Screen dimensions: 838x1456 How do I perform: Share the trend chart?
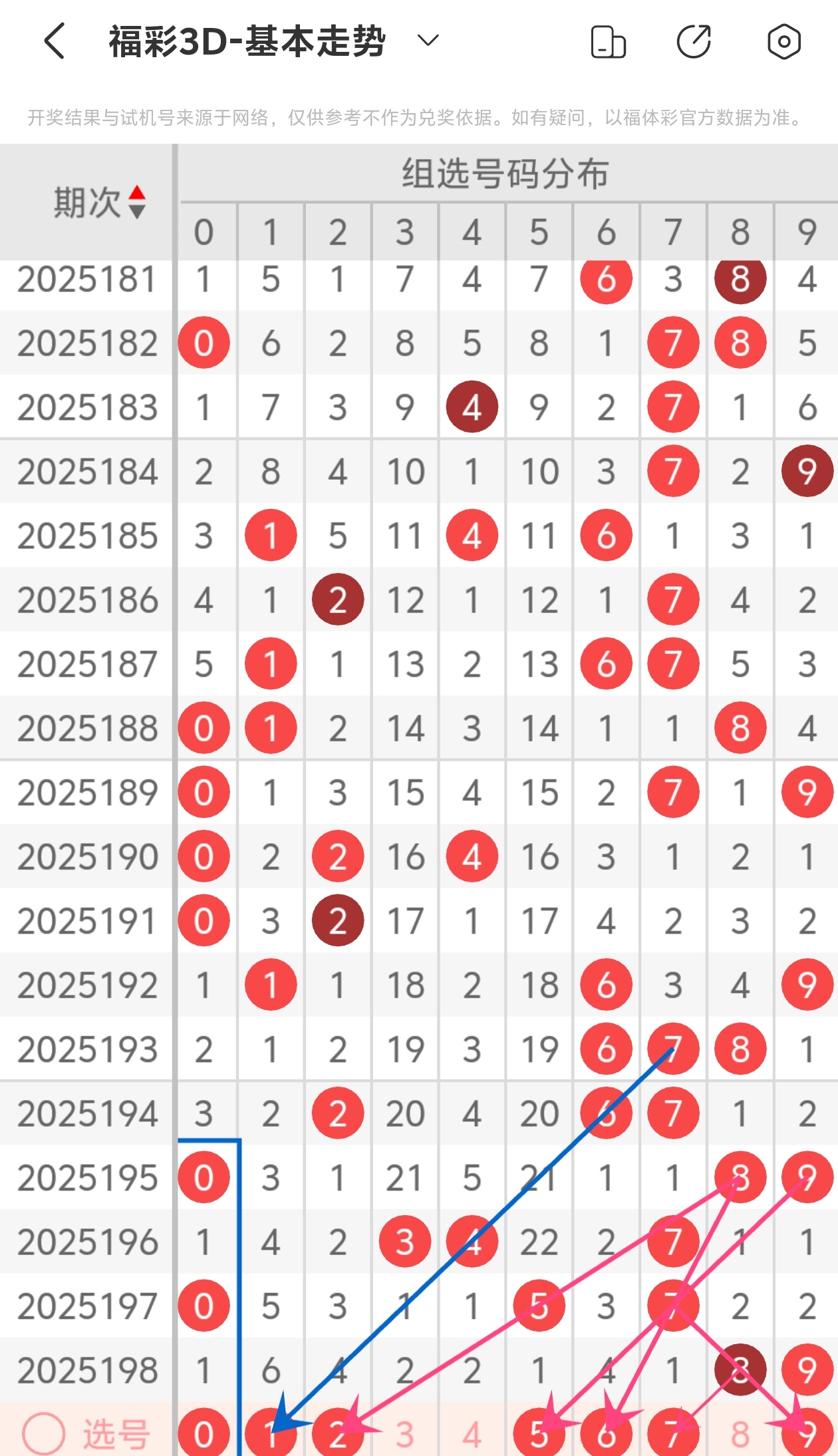tap(694, 42)
